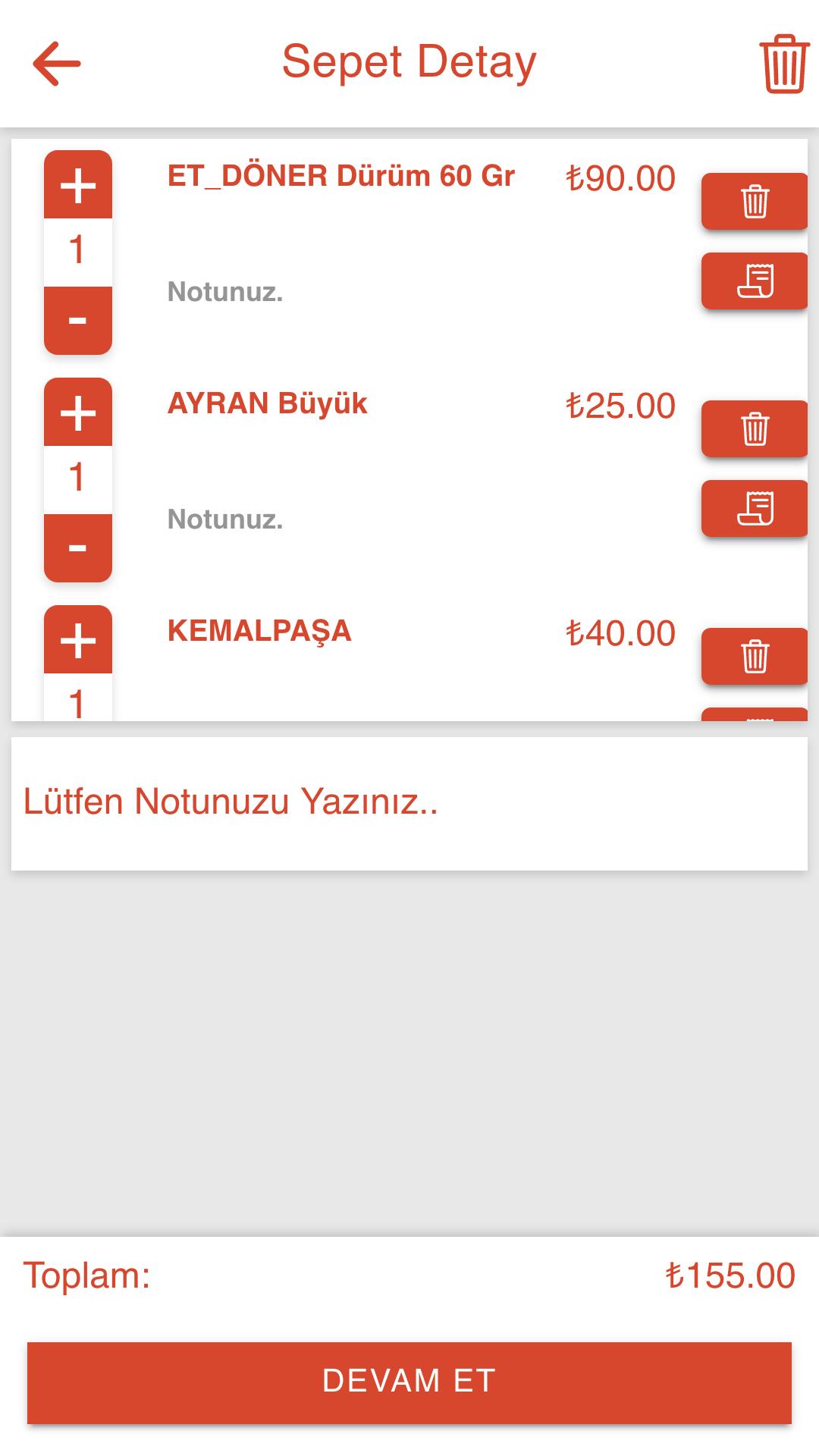
Task: Remove KEMALPAŞA from the cart
Action: (755, 656)
